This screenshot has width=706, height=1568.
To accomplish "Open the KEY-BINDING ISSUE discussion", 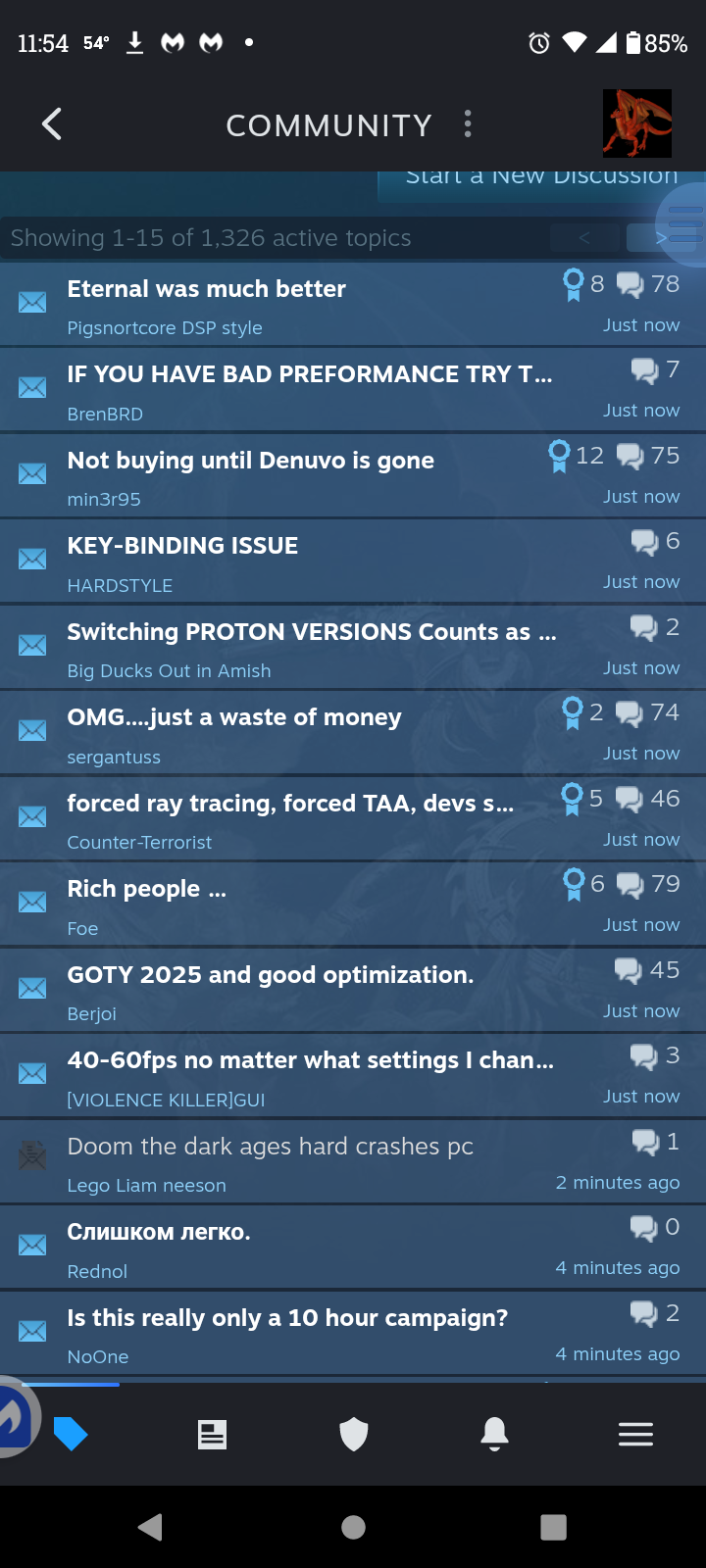I will [182, 546].
